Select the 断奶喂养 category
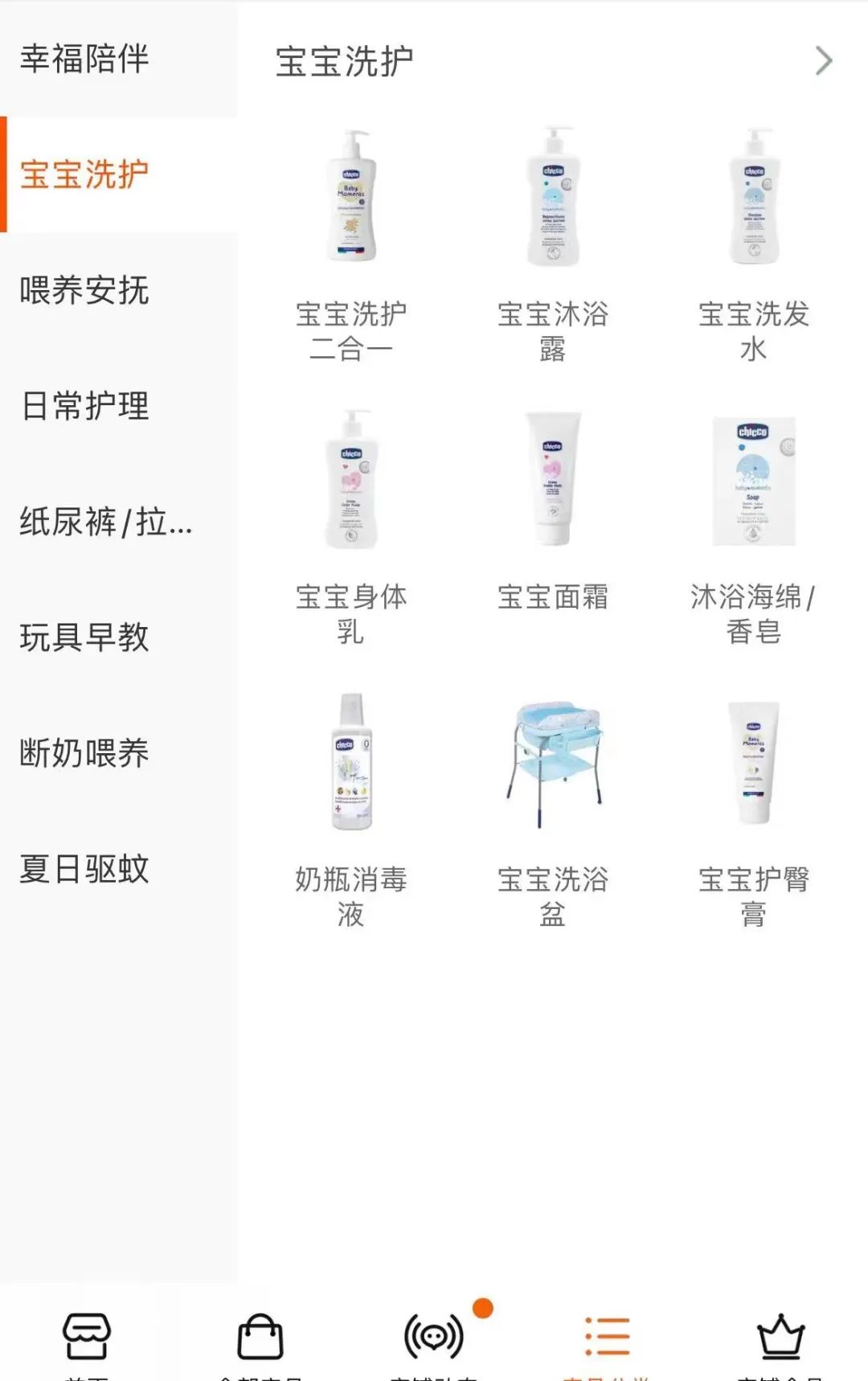 (84, 753)
